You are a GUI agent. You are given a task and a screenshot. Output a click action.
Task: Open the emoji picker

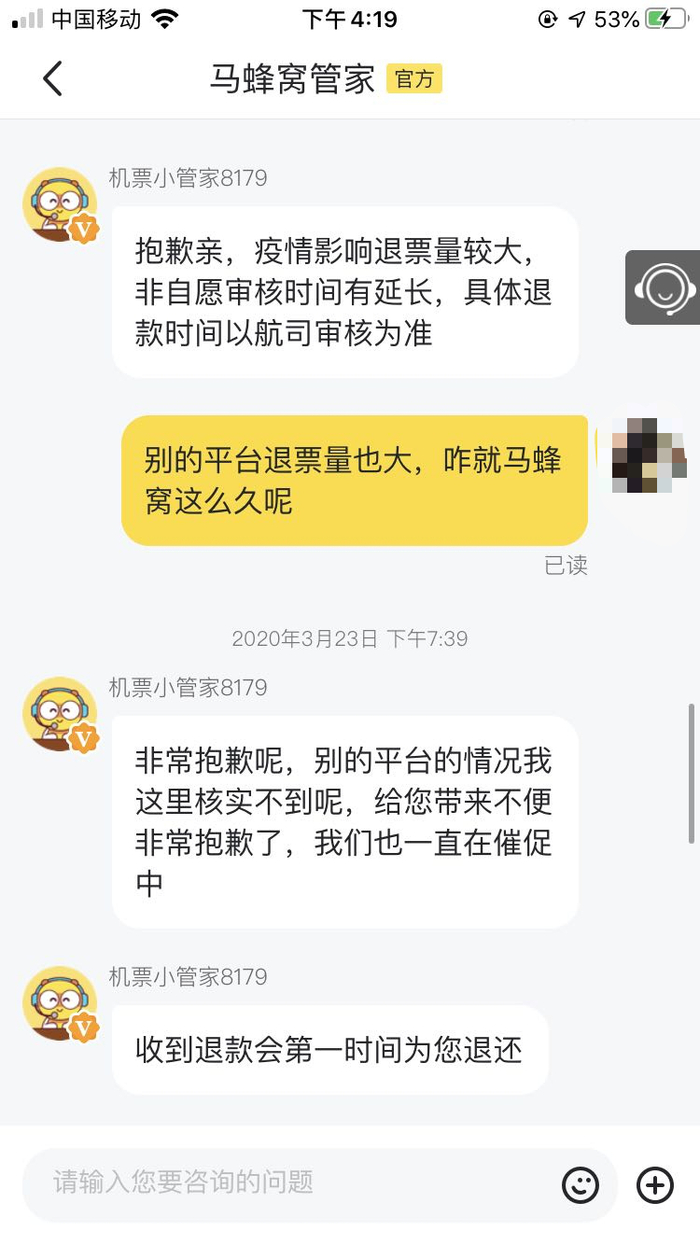[x=580, y=1185]
